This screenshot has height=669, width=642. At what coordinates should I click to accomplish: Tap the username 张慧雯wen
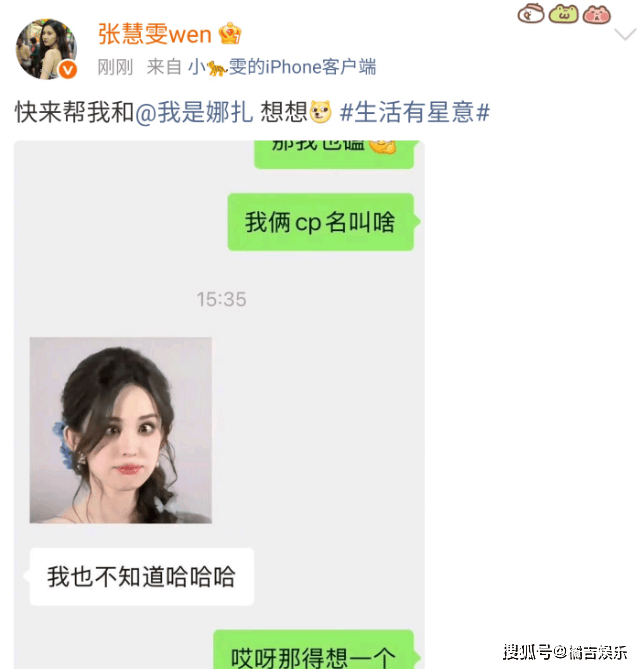tap(154, 34)
